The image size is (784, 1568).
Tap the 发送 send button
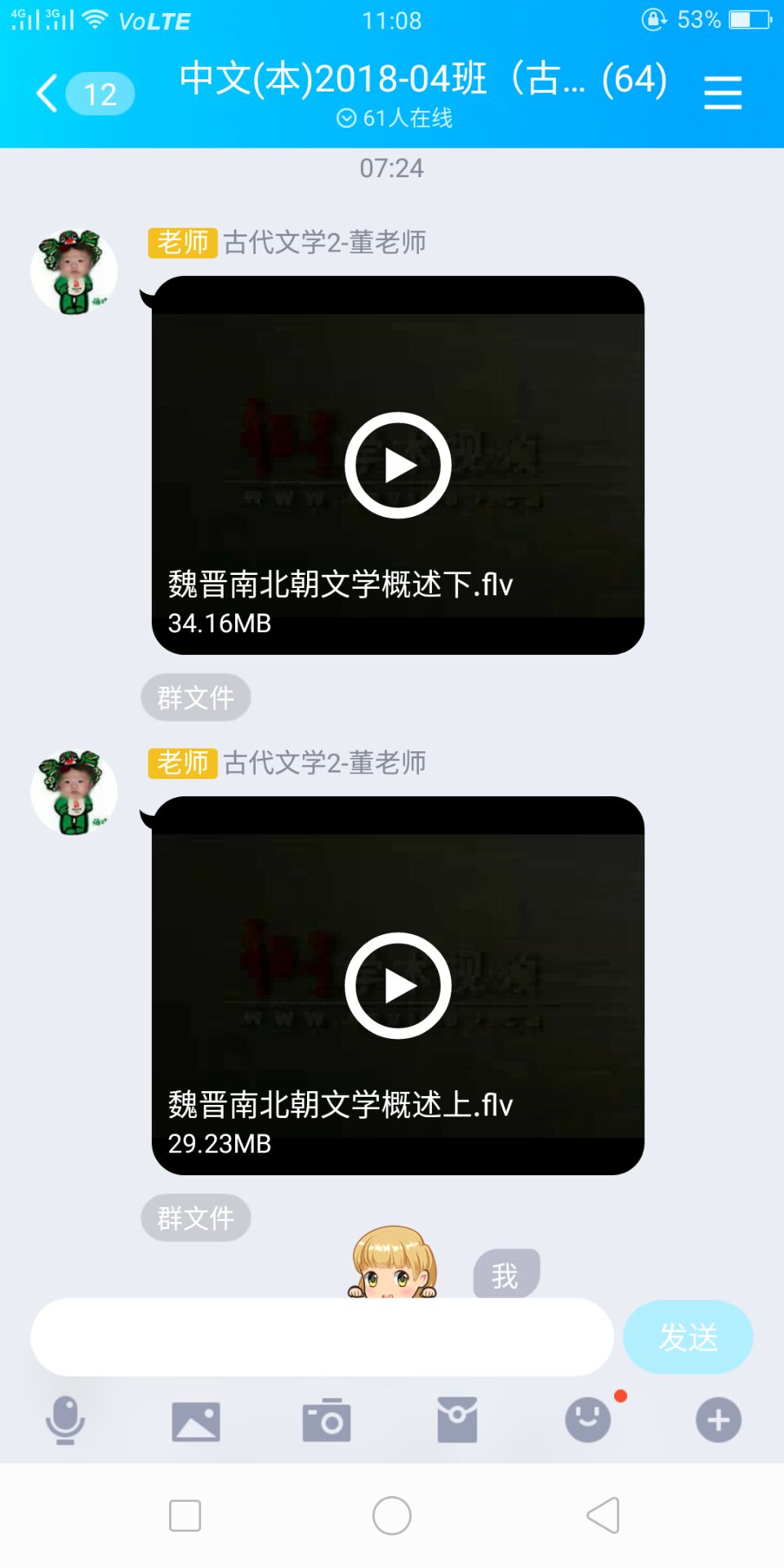pos(688,1337)
